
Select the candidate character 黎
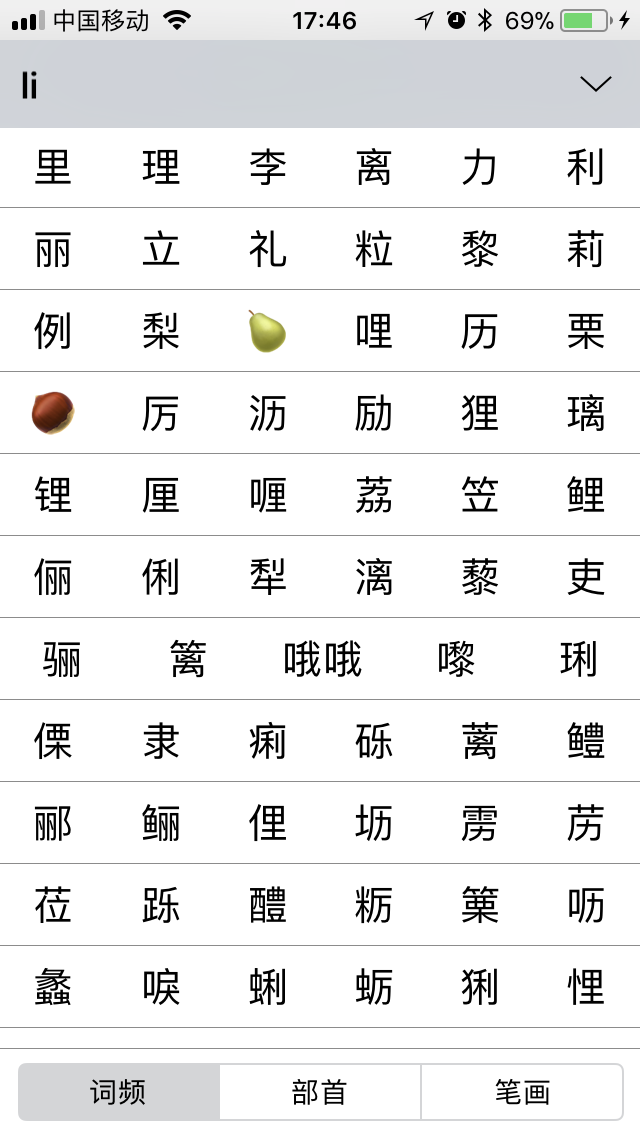(x=480, y=249)
